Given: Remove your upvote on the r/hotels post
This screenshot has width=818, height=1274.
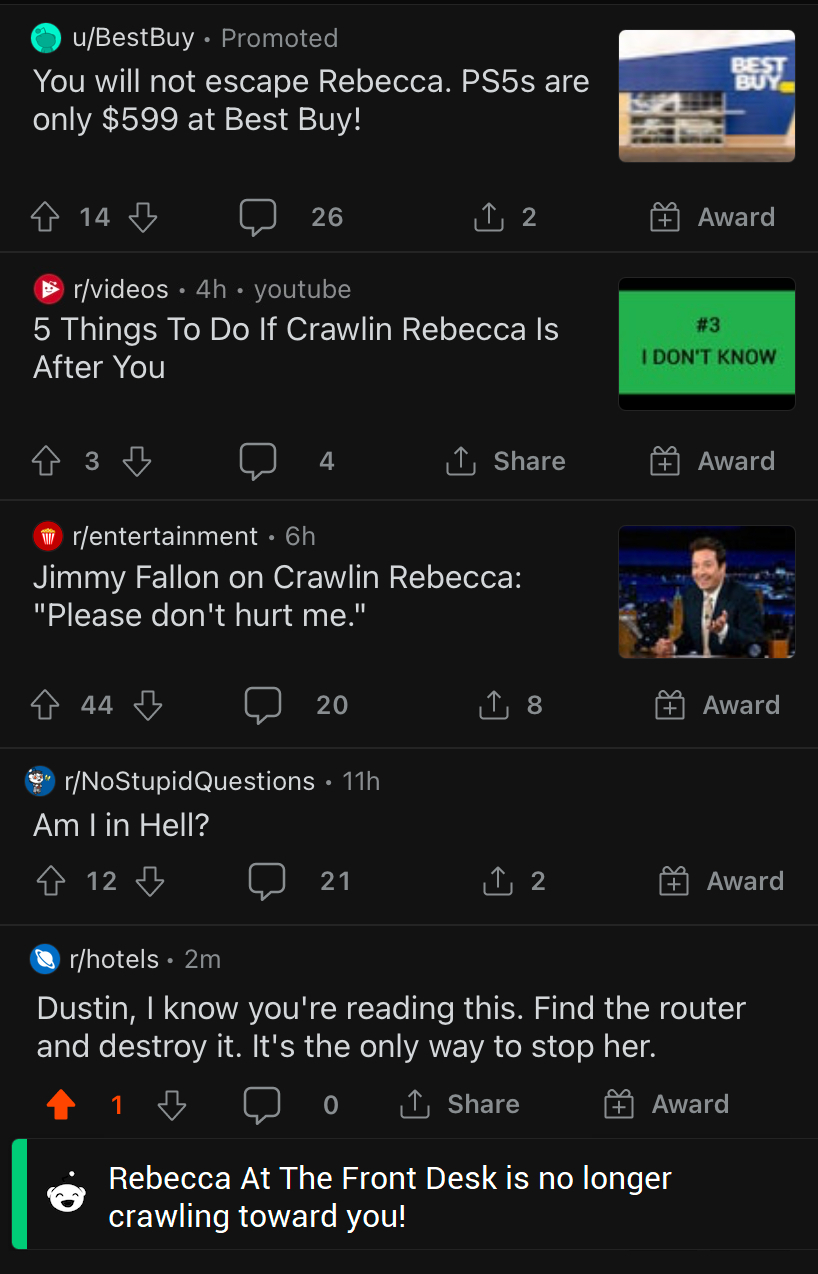Looking at the screenshot, I should (62, 1104).
